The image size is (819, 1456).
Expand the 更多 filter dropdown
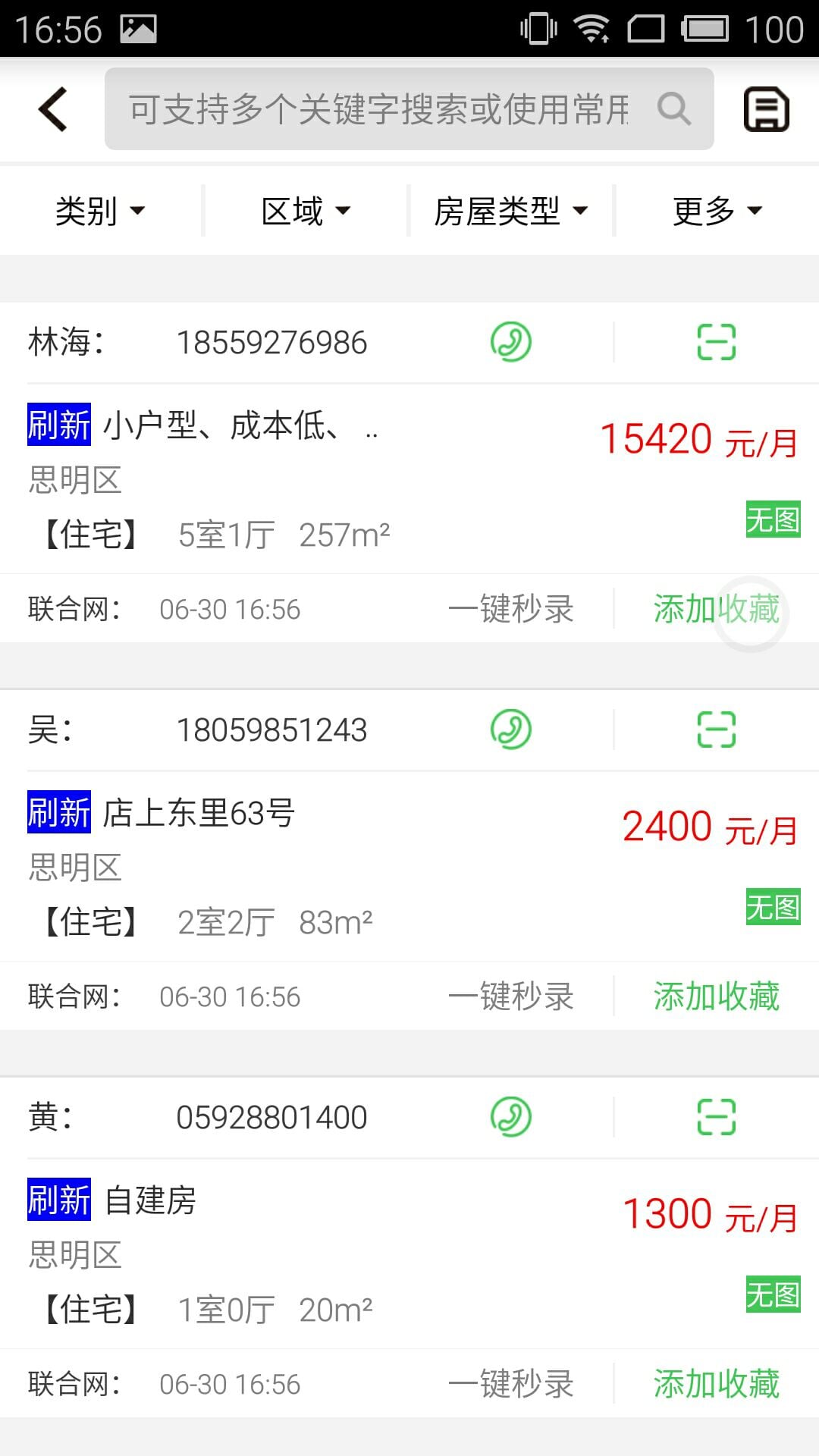[717, 211]
